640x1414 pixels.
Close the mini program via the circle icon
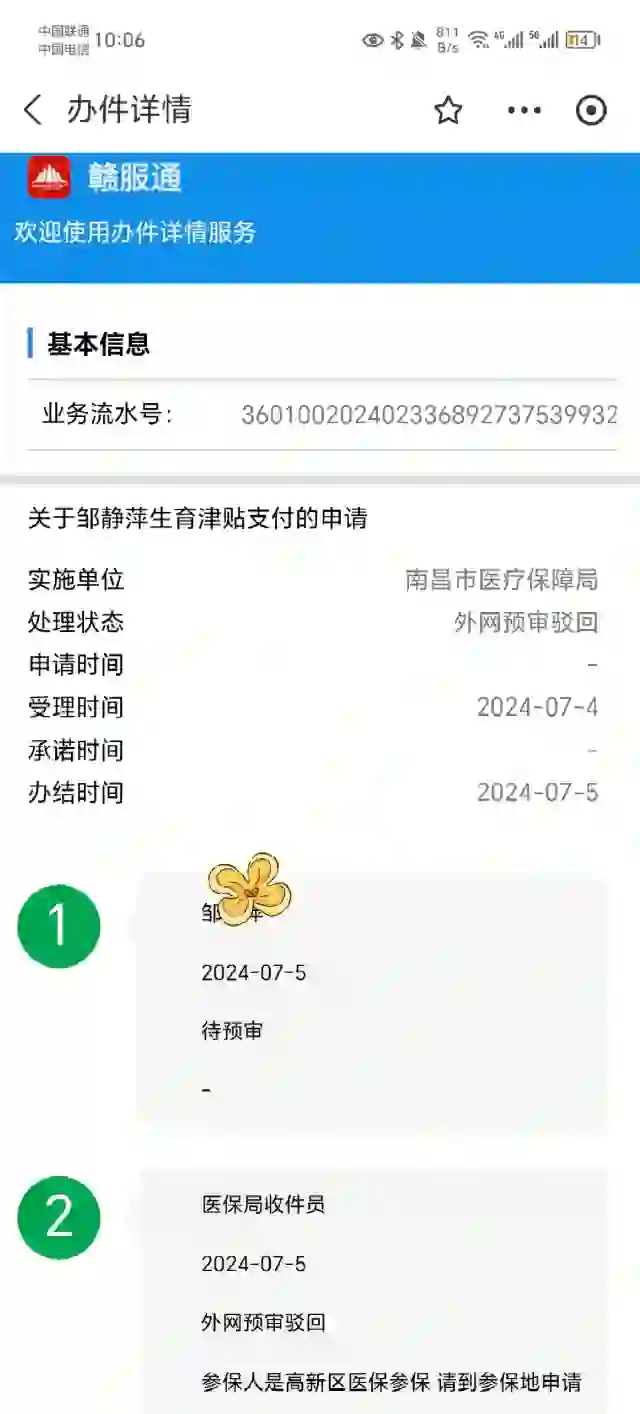pos(591,110)
